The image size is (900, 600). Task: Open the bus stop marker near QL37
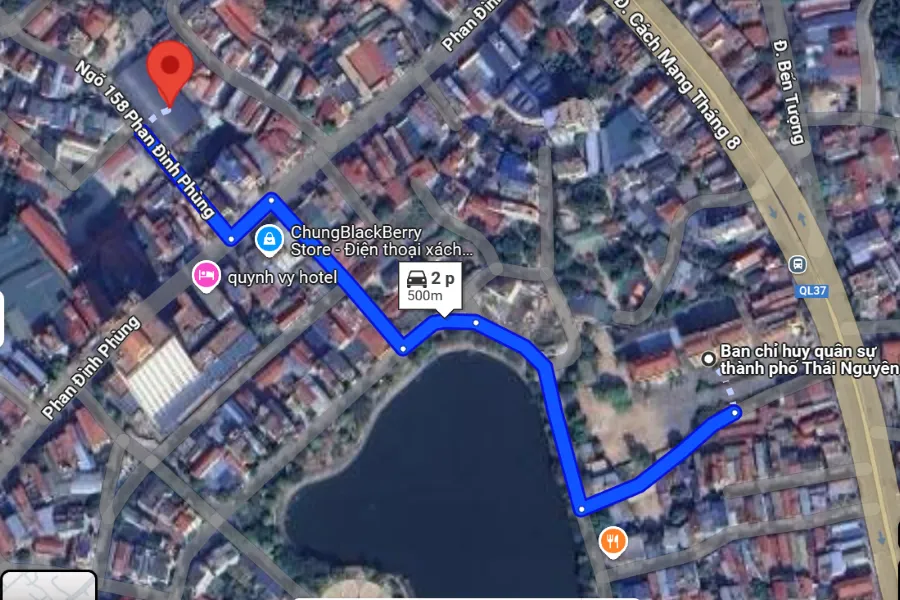tap(798, 264)
